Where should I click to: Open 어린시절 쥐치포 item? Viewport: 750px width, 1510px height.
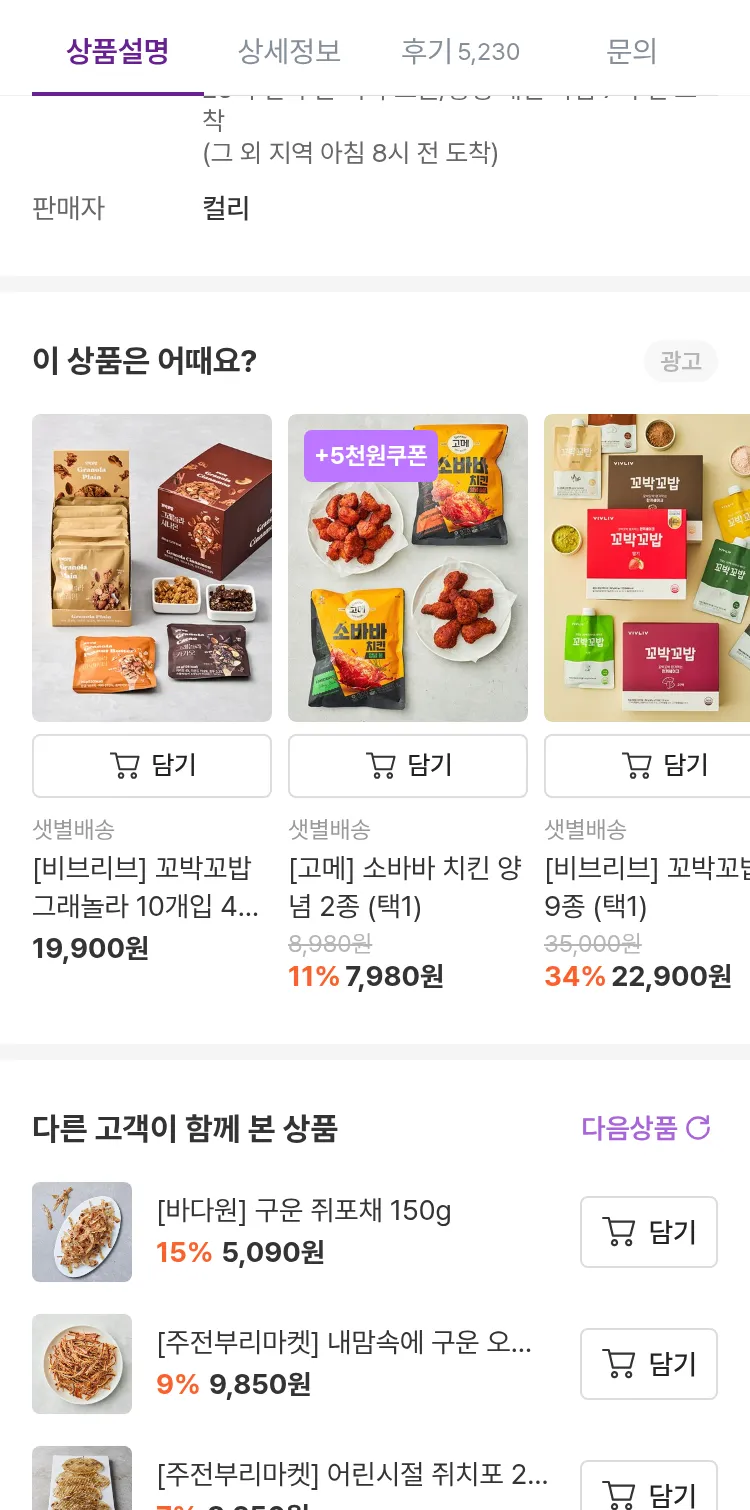coord(352,1475)
